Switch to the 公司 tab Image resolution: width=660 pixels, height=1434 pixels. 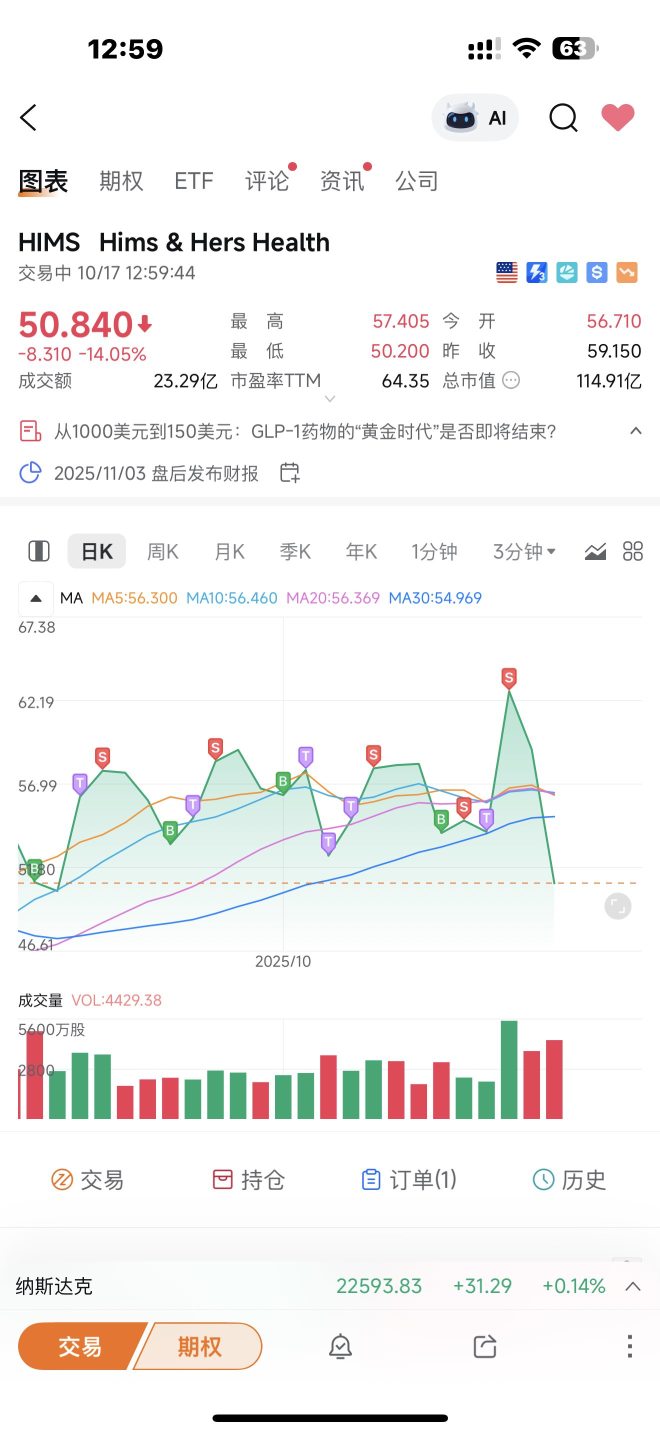pyautogui.click(x=417, y=181)
